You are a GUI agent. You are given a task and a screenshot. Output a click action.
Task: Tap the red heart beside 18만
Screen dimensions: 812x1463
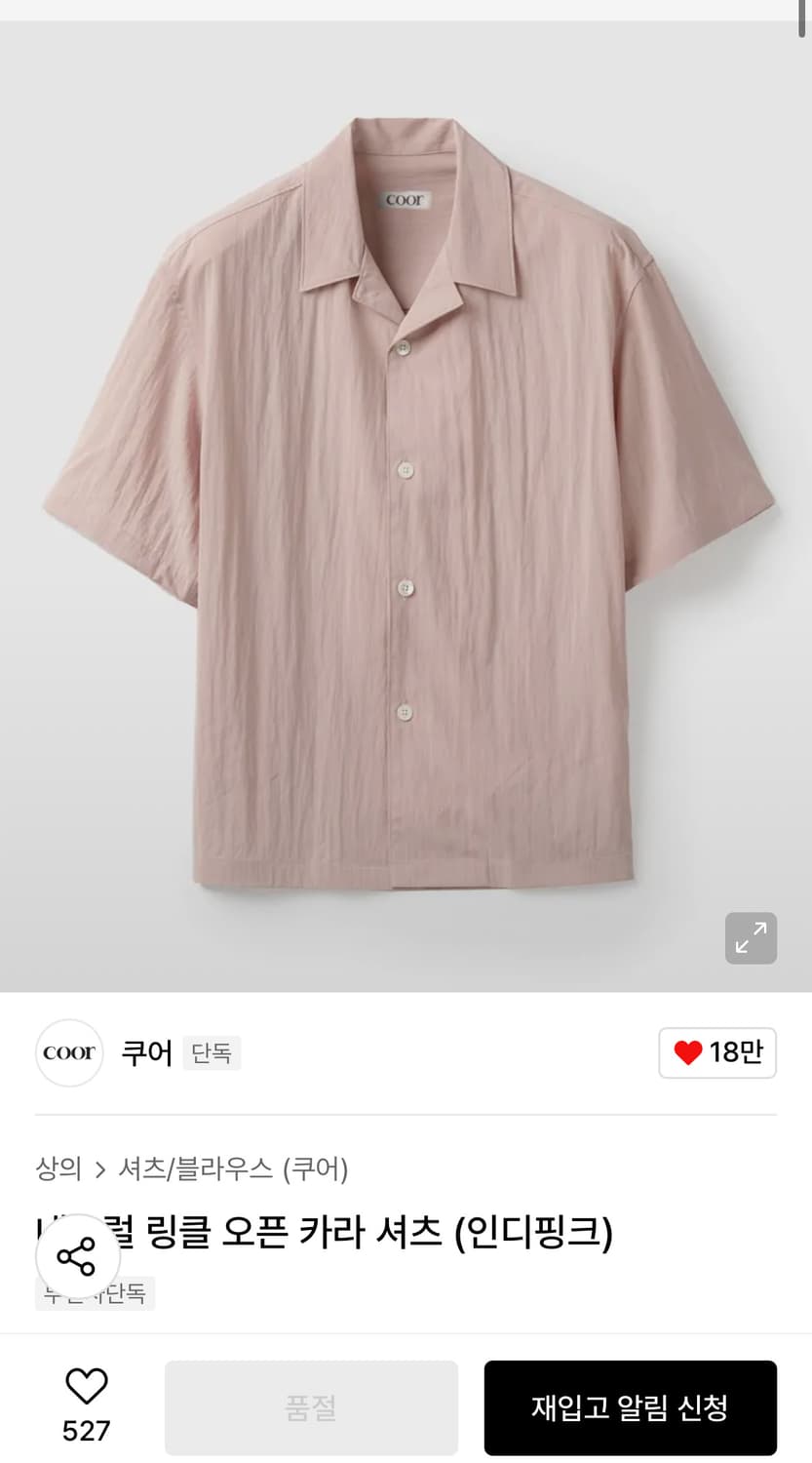[688, 1052]
